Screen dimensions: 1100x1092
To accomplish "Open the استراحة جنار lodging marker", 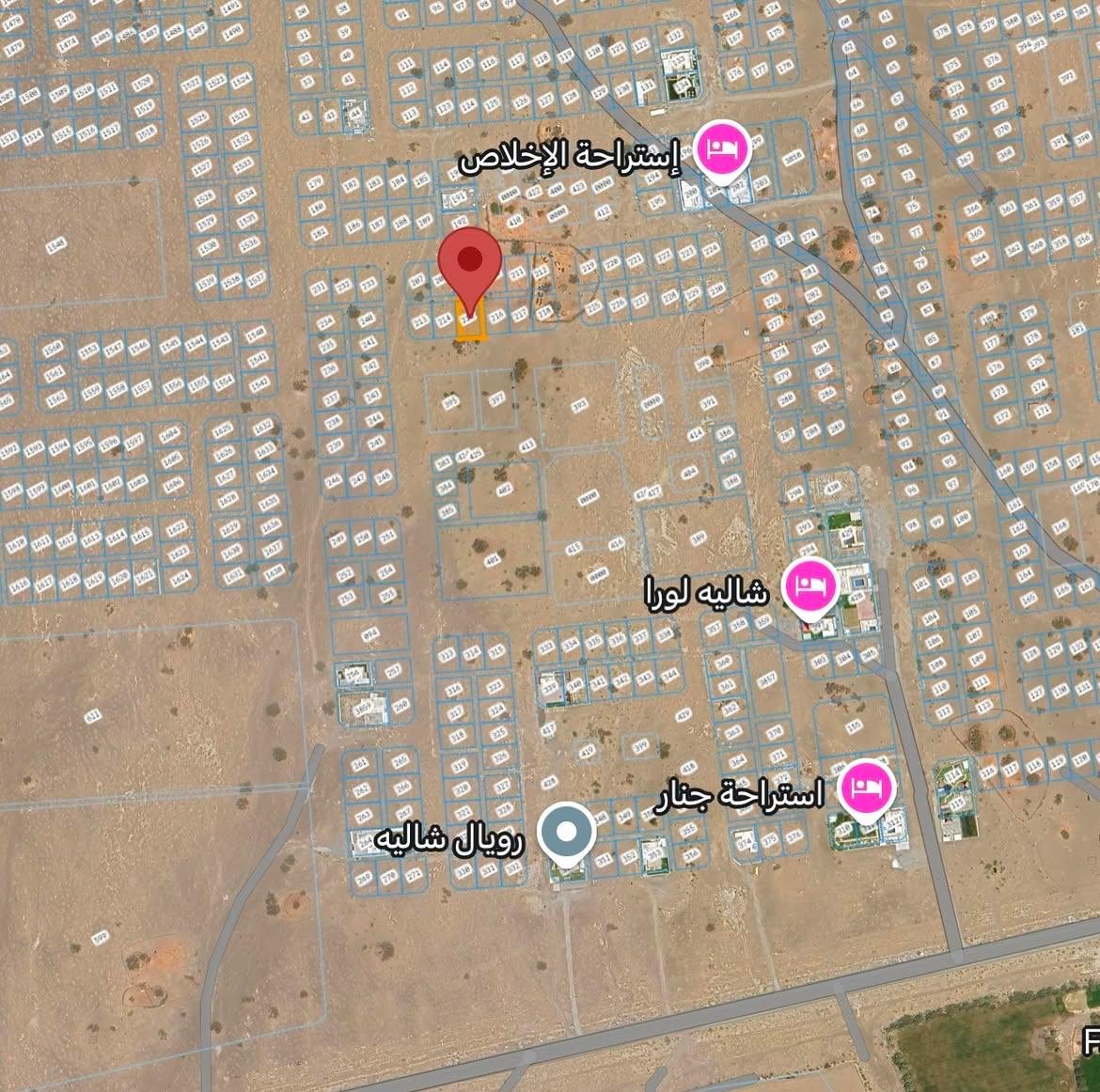I will coord(867,788).
